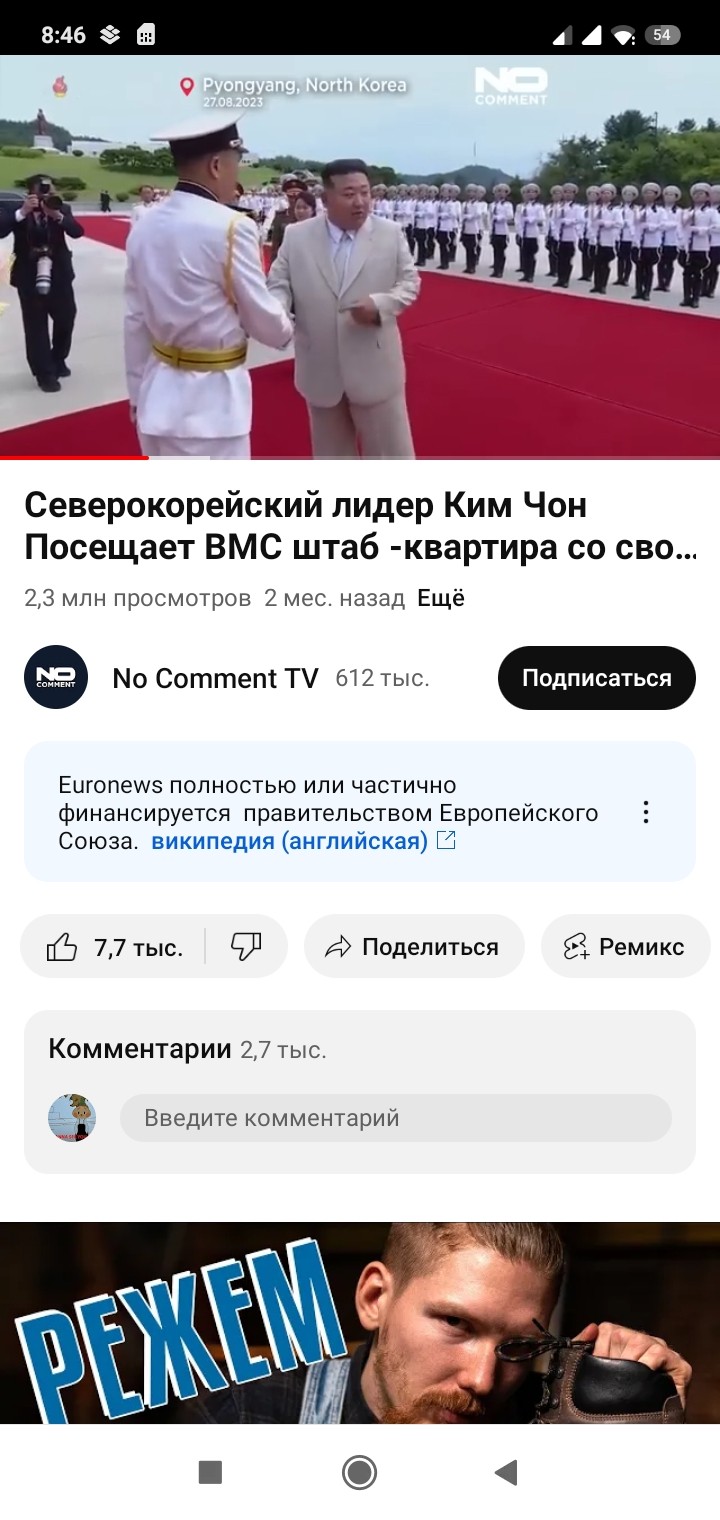Image resolution: width=720 pixels, height=1520 pixels.
Task: Share the video via "Поделиться"
Action: pyautogui.click(x=414, y=947)
